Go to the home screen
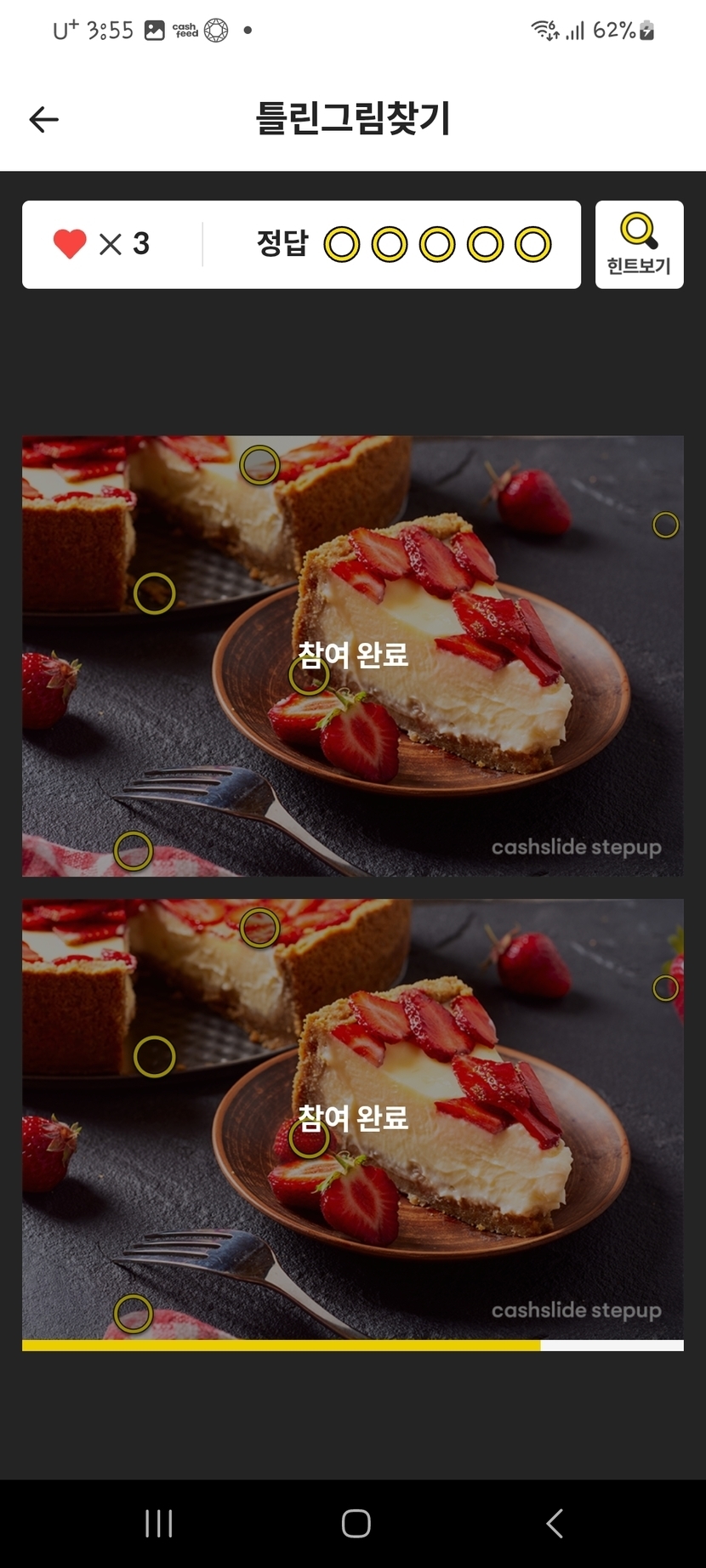706x1568 pixels. tap(356, 1523)
